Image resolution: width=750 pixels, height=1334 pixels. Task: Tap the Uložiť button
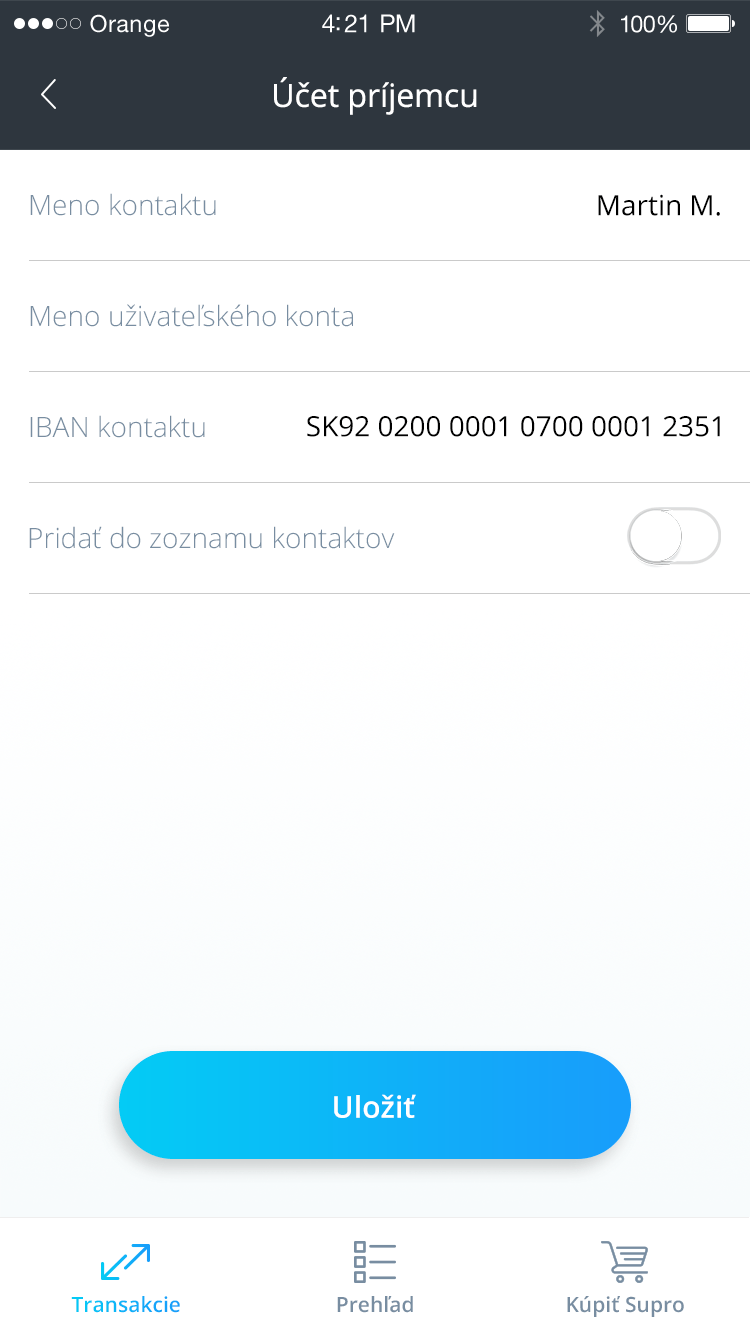(375, 1105)
